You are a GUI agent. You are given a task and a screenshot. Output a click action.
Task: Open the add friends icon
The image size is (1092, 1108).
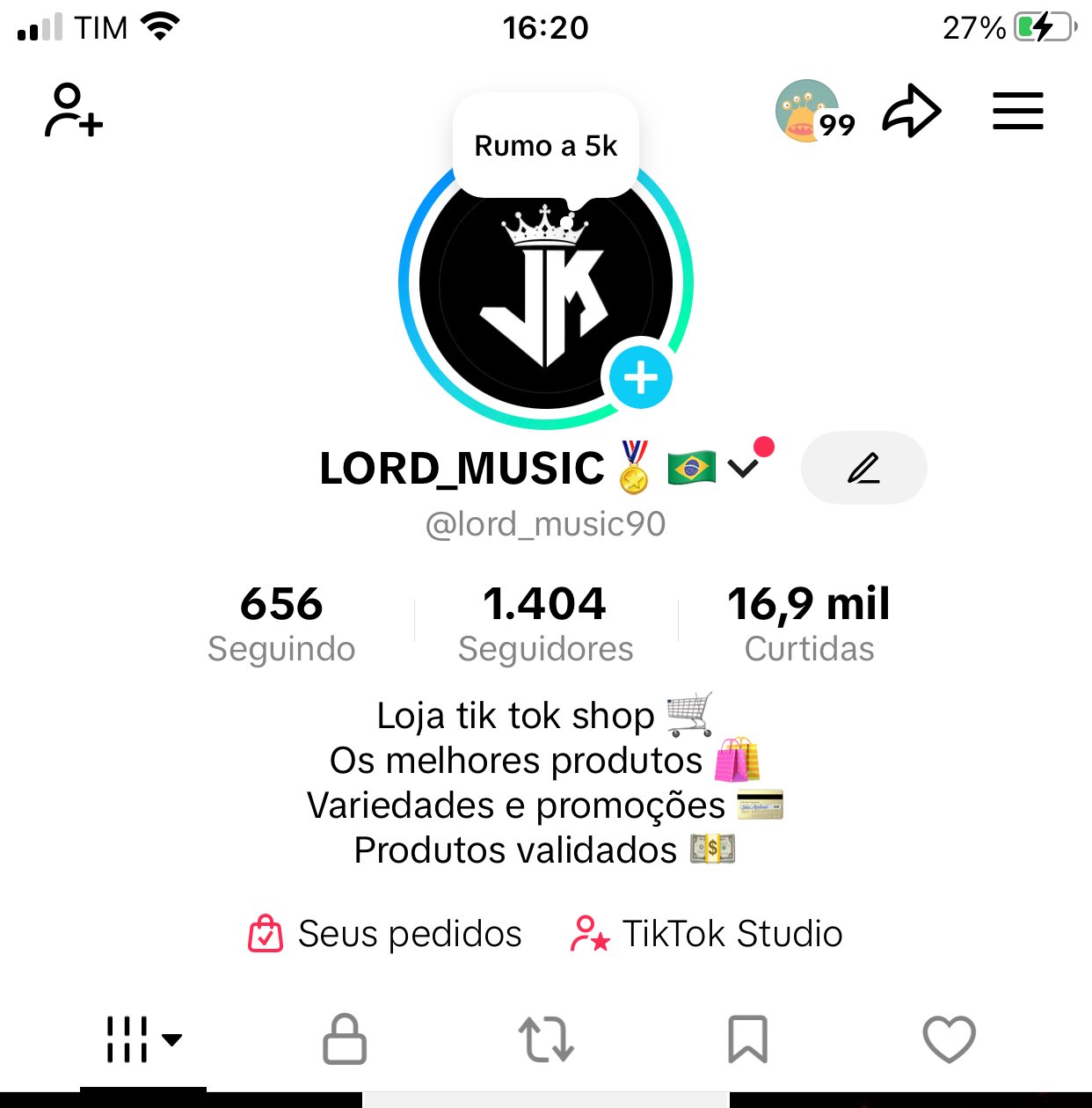74,111
